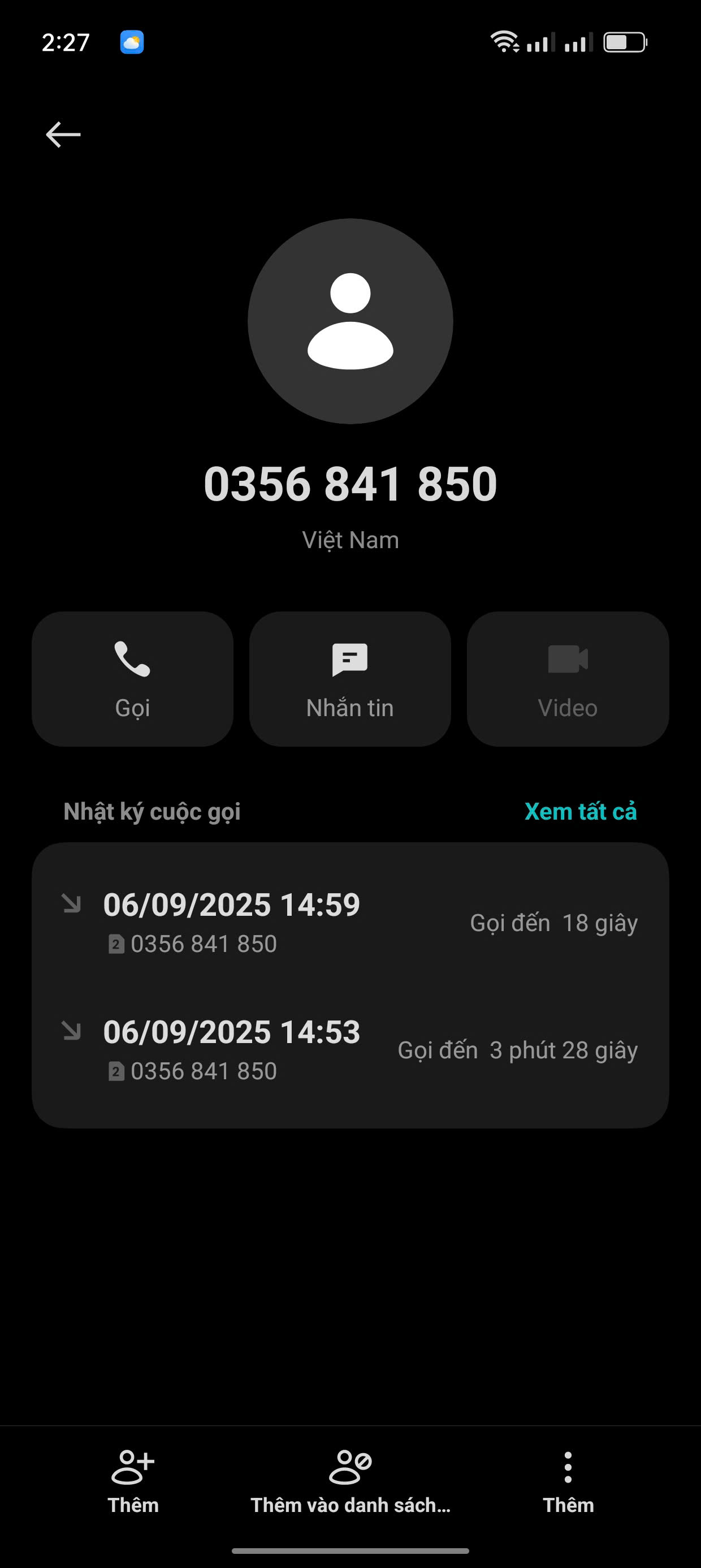Open Nhật ký cuộc gọi section header
The height and width of the screenshot is (1568, 701).
pyautogui.click(x=152, y=811)
